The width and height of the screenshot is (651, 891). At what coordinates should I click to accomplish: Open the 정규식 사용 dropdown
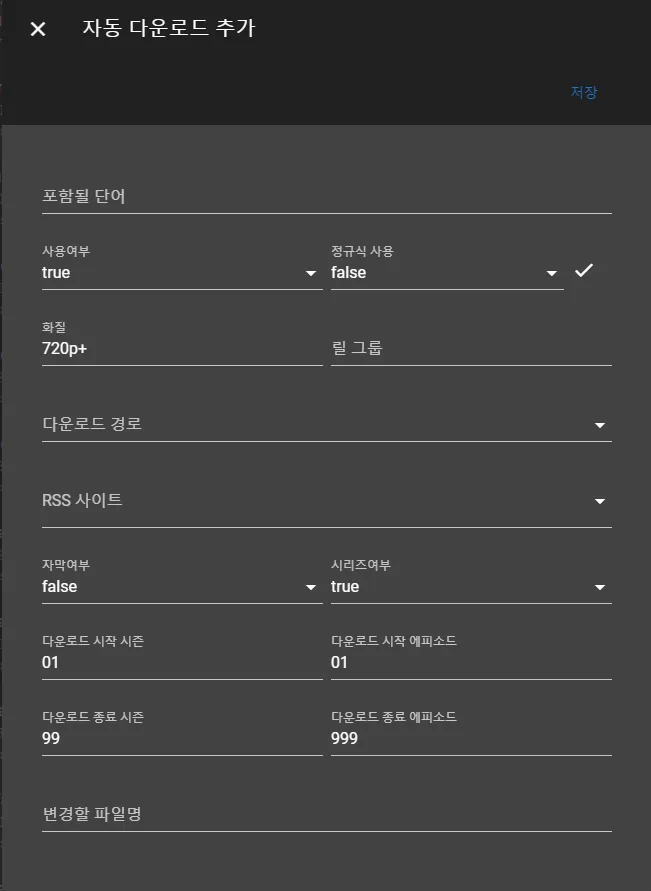pyautogui.click(x=446, y=272)
